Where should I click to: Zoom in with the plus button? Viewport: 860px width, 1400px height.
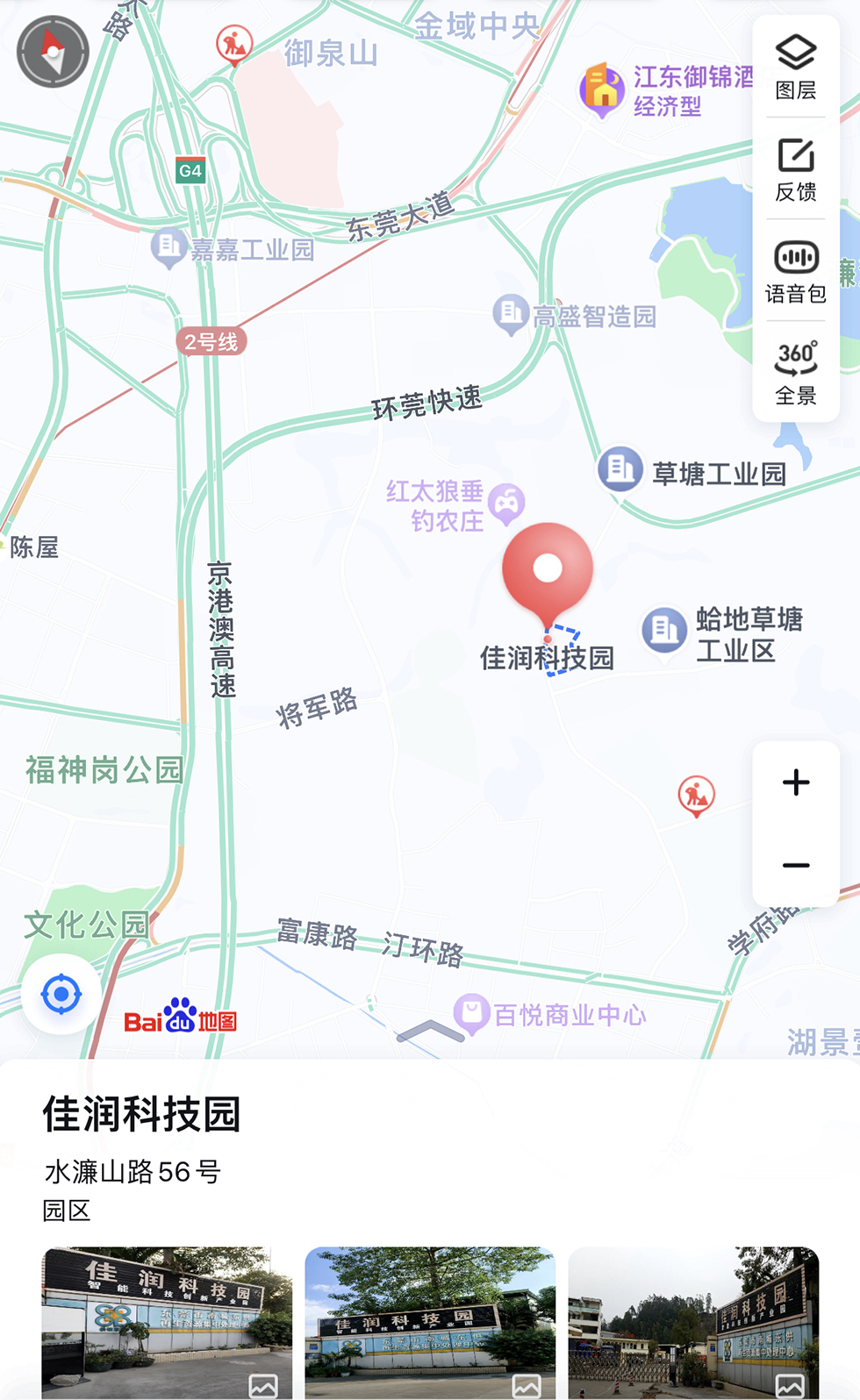[x=796, y=782]
